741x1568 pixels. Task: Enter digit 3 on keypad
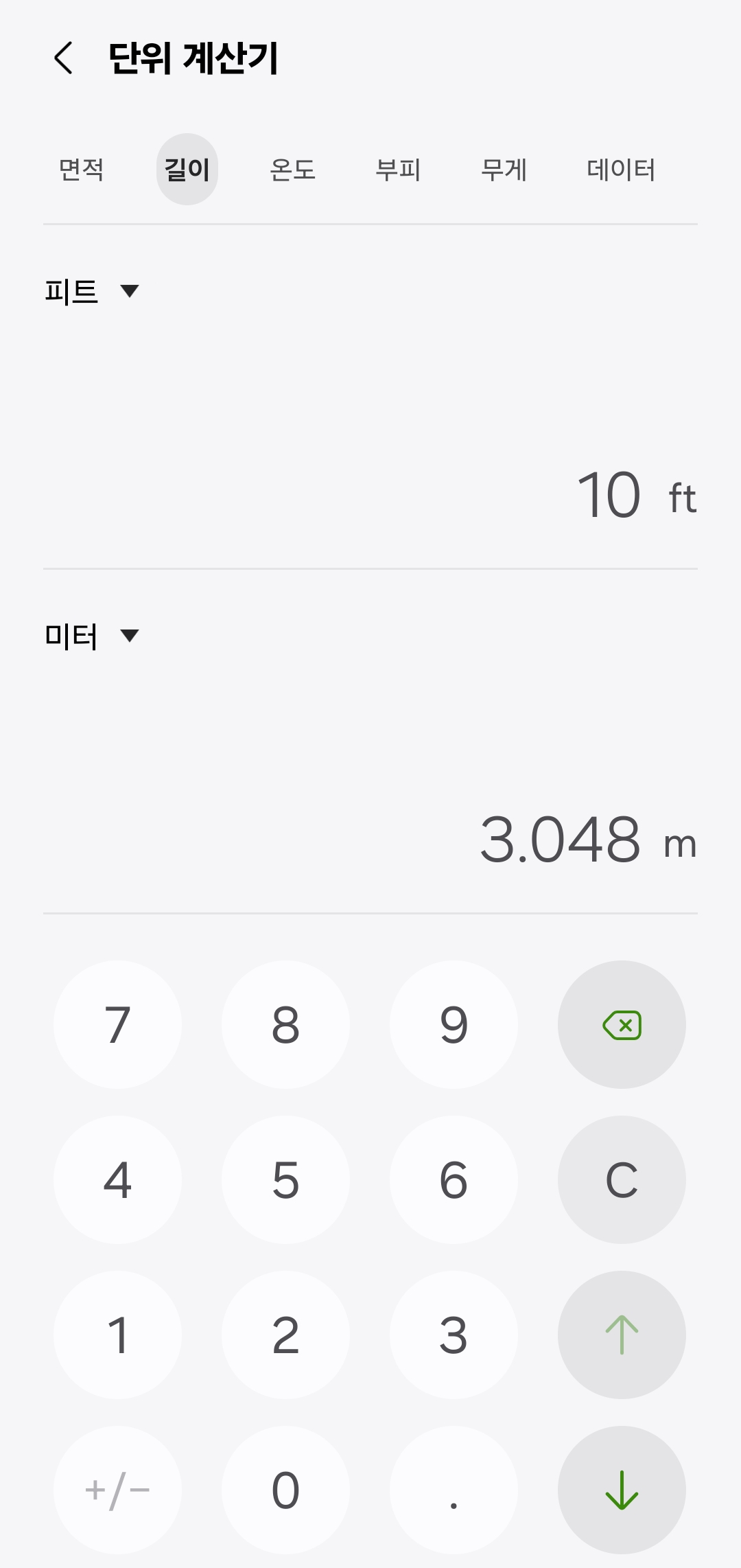click(454, 1335)
